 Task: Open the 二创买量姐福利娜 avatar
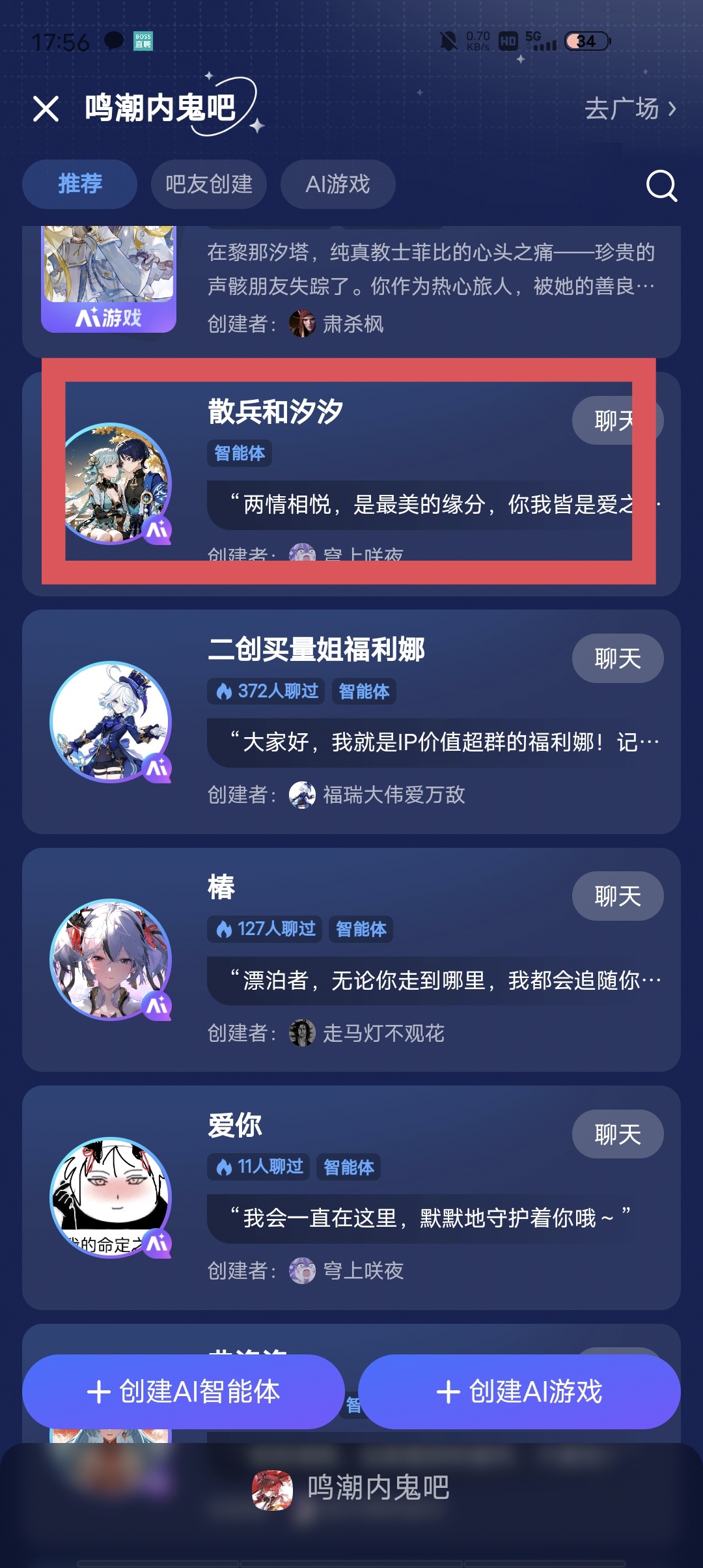click(x=111, y=721)
